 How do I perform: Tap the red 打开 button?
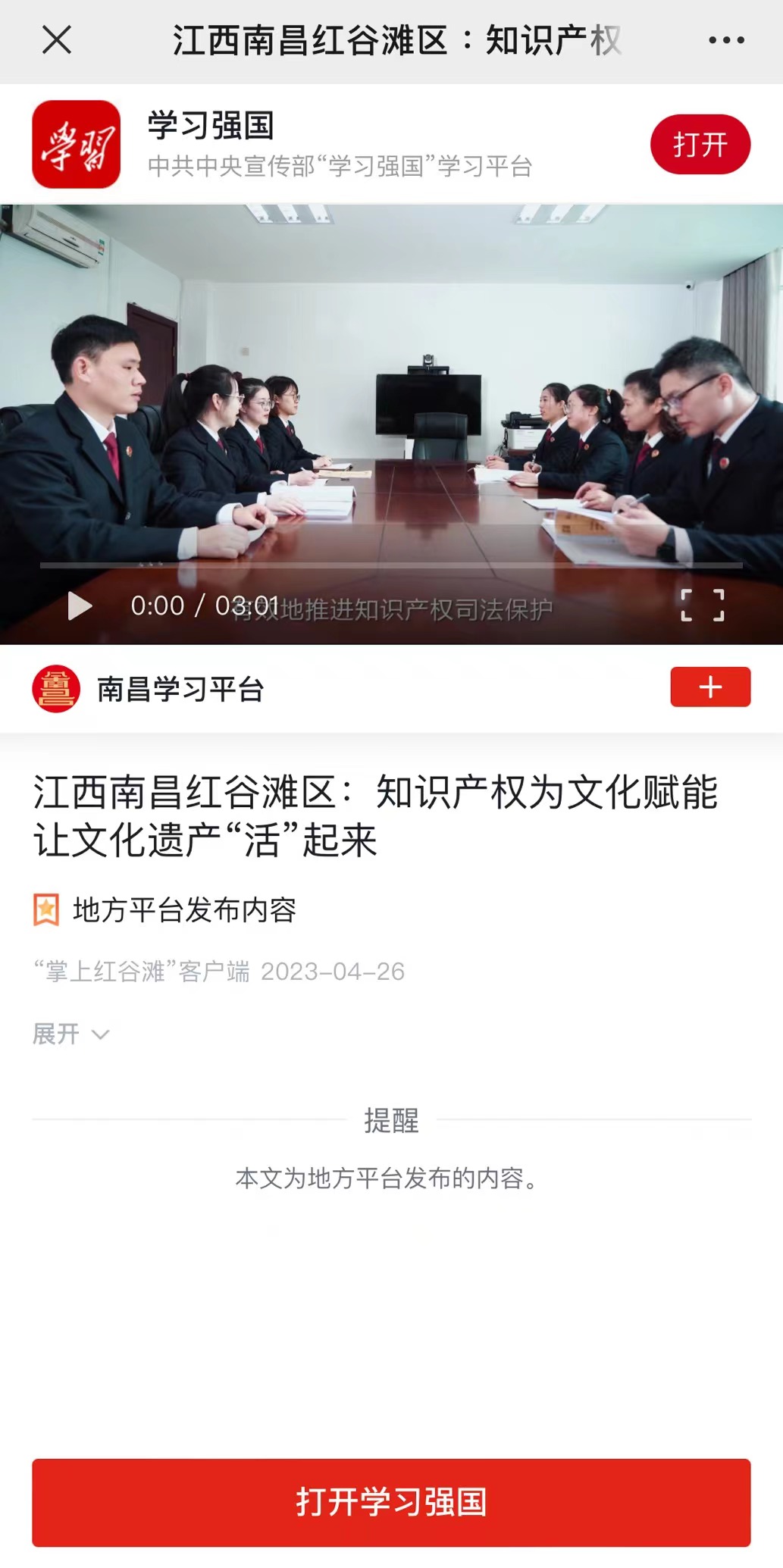coord(700,144)
